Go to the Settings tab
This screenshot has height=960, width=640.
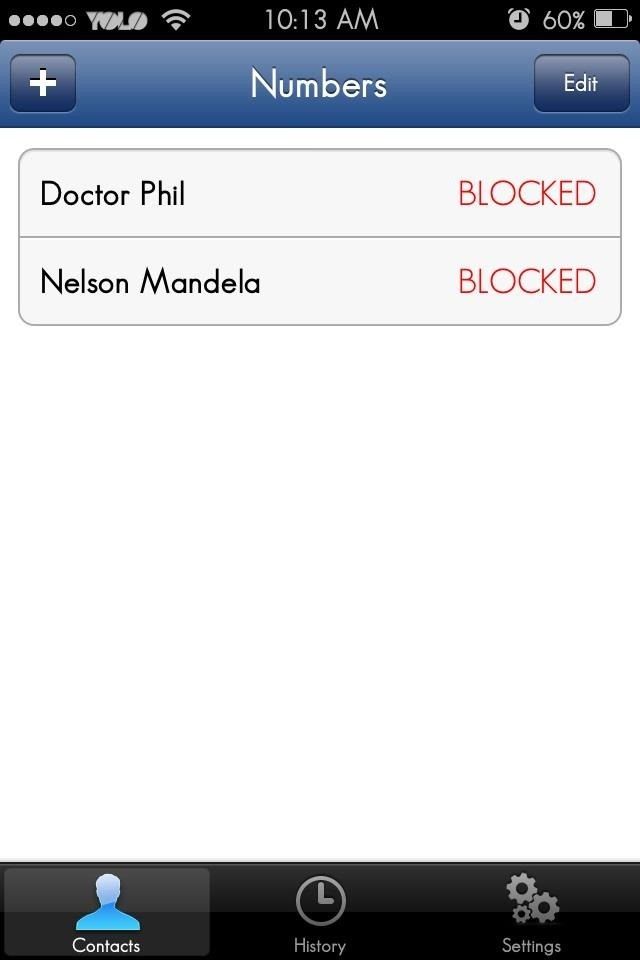(x=531, y=912)
